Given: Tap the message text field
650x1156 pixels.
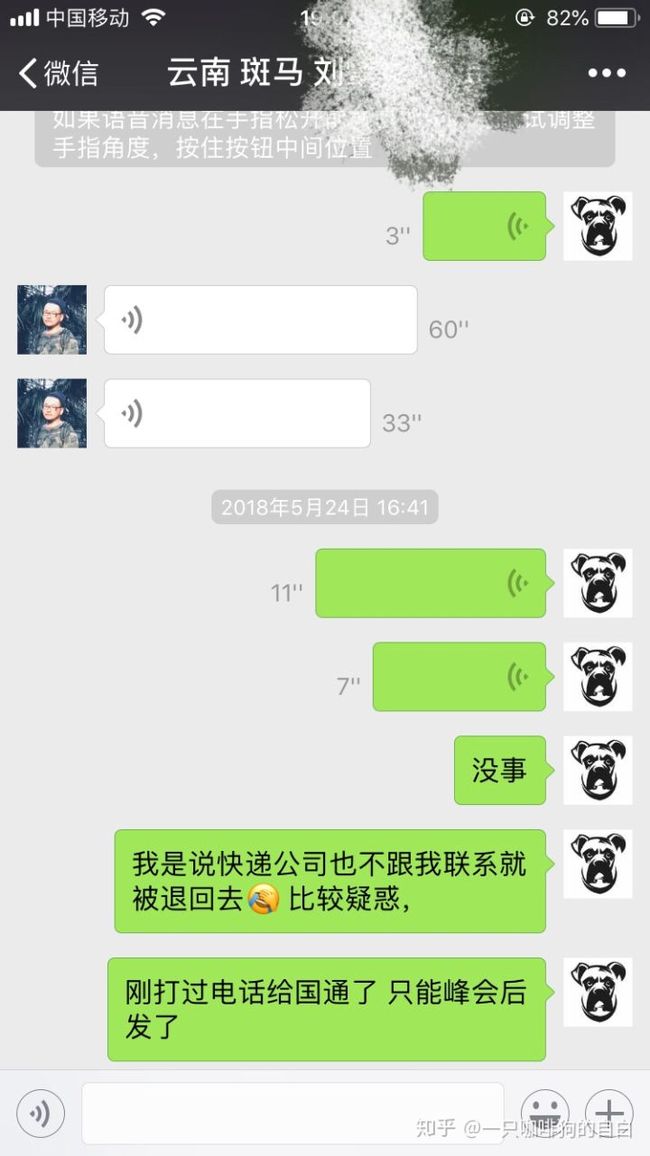Looking at the screenshot, I should [293, 1113].
